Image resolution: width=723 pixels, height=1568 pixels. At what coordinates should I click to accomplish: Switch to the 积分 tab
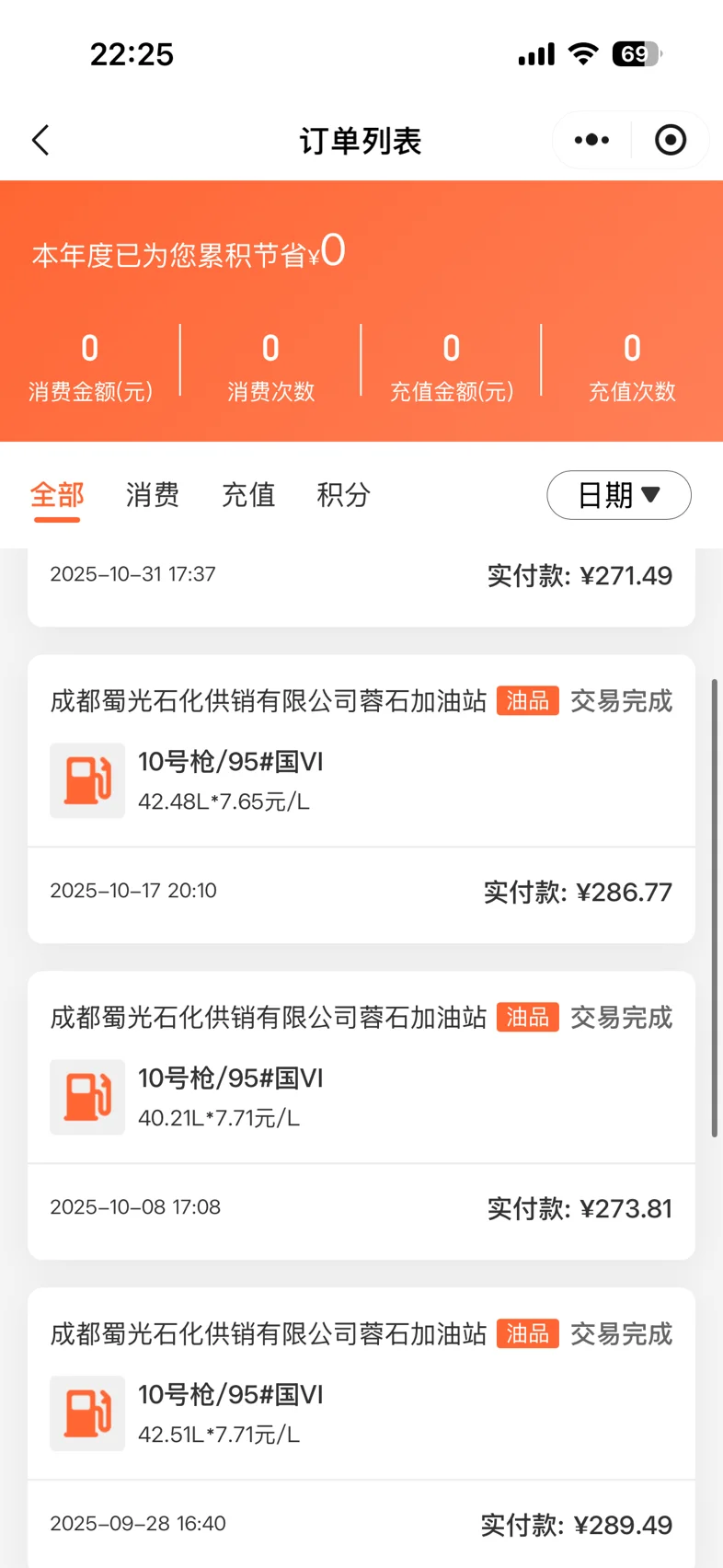tap(343, 495)
